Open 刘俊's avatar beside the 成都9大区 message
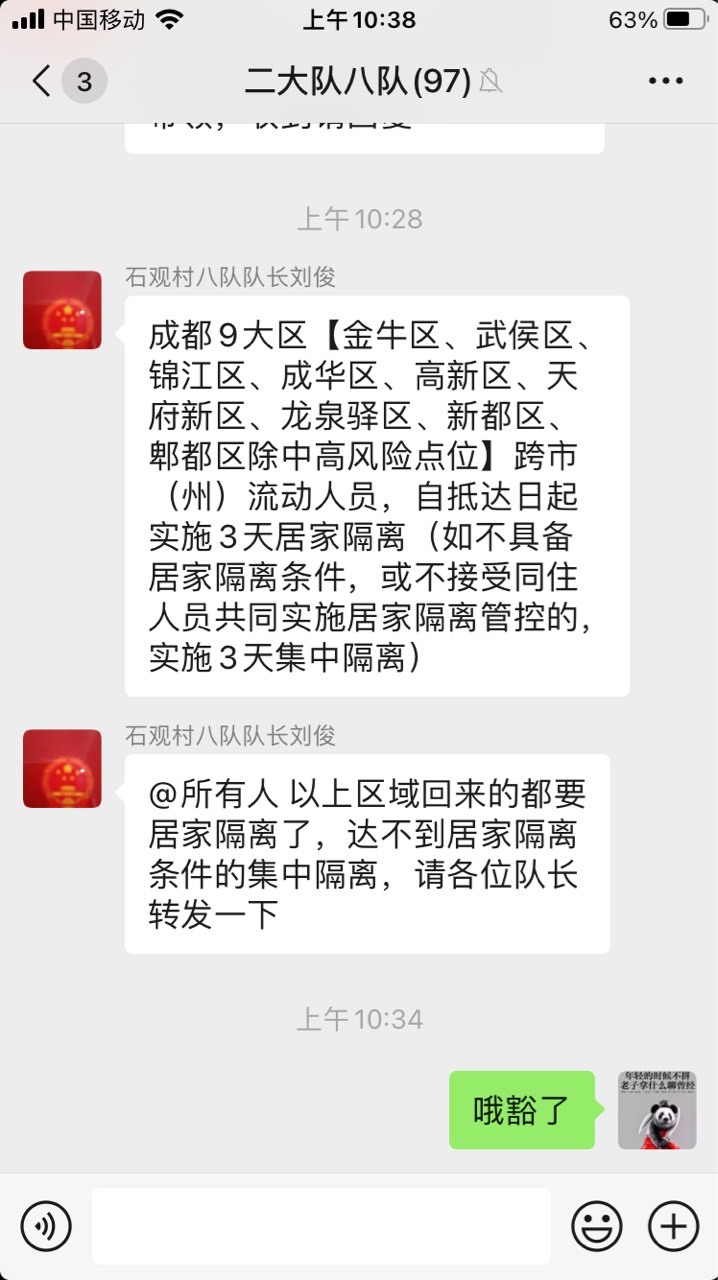Screen dimensions: 718x1280 pyautogui.click(x=62, y=310)
